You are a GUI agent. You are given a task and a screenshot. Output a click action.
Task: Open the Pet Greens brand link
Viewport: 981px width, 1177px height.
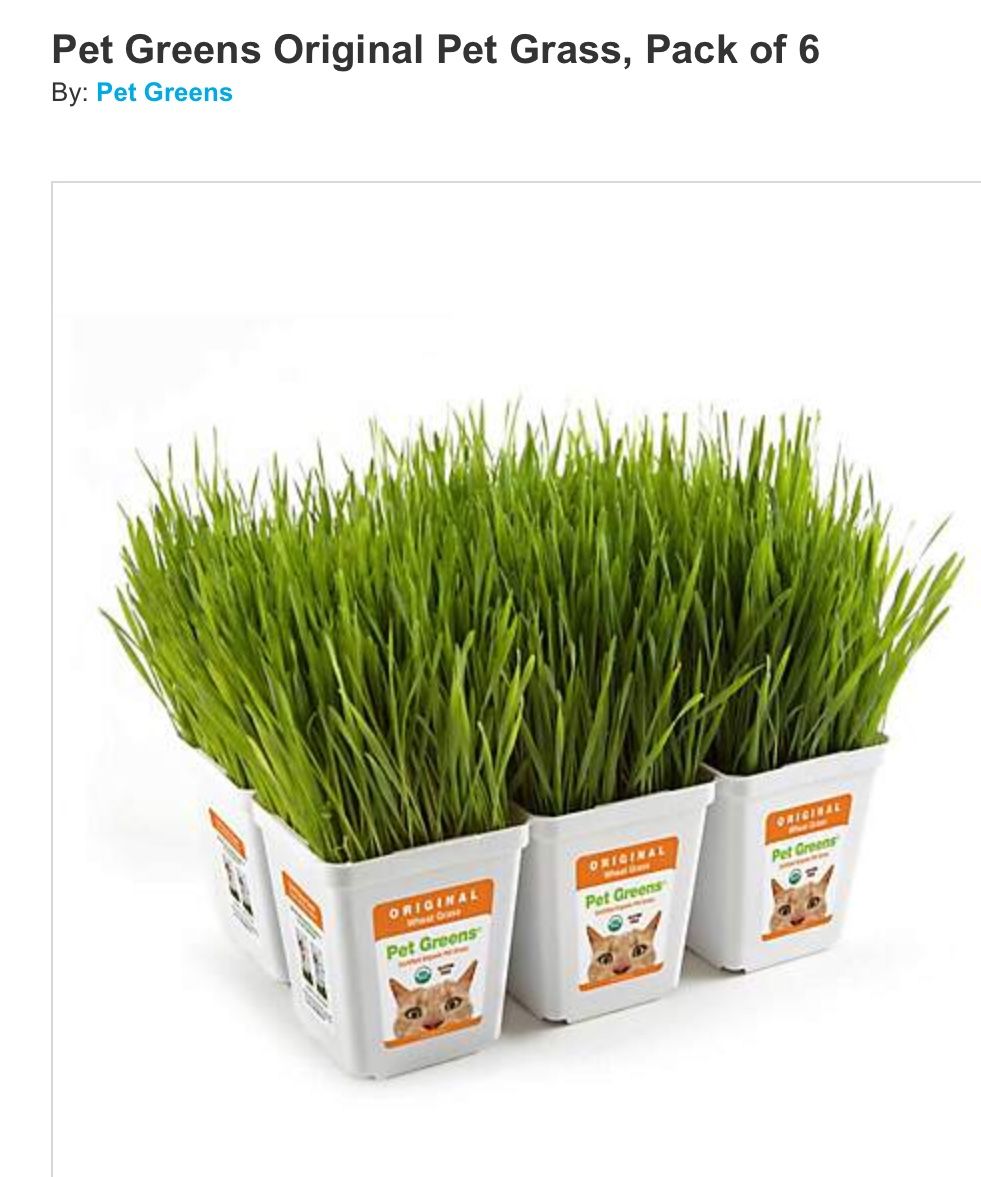(164, 93)
